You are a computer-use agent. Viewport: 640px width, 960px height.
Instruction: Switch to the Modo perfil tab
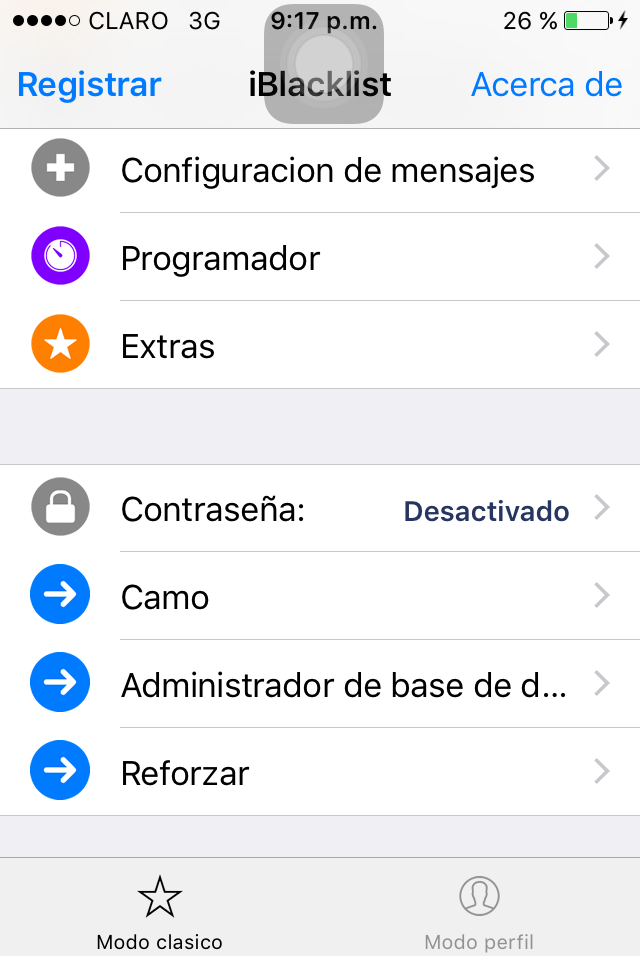(x=479, y=910)
